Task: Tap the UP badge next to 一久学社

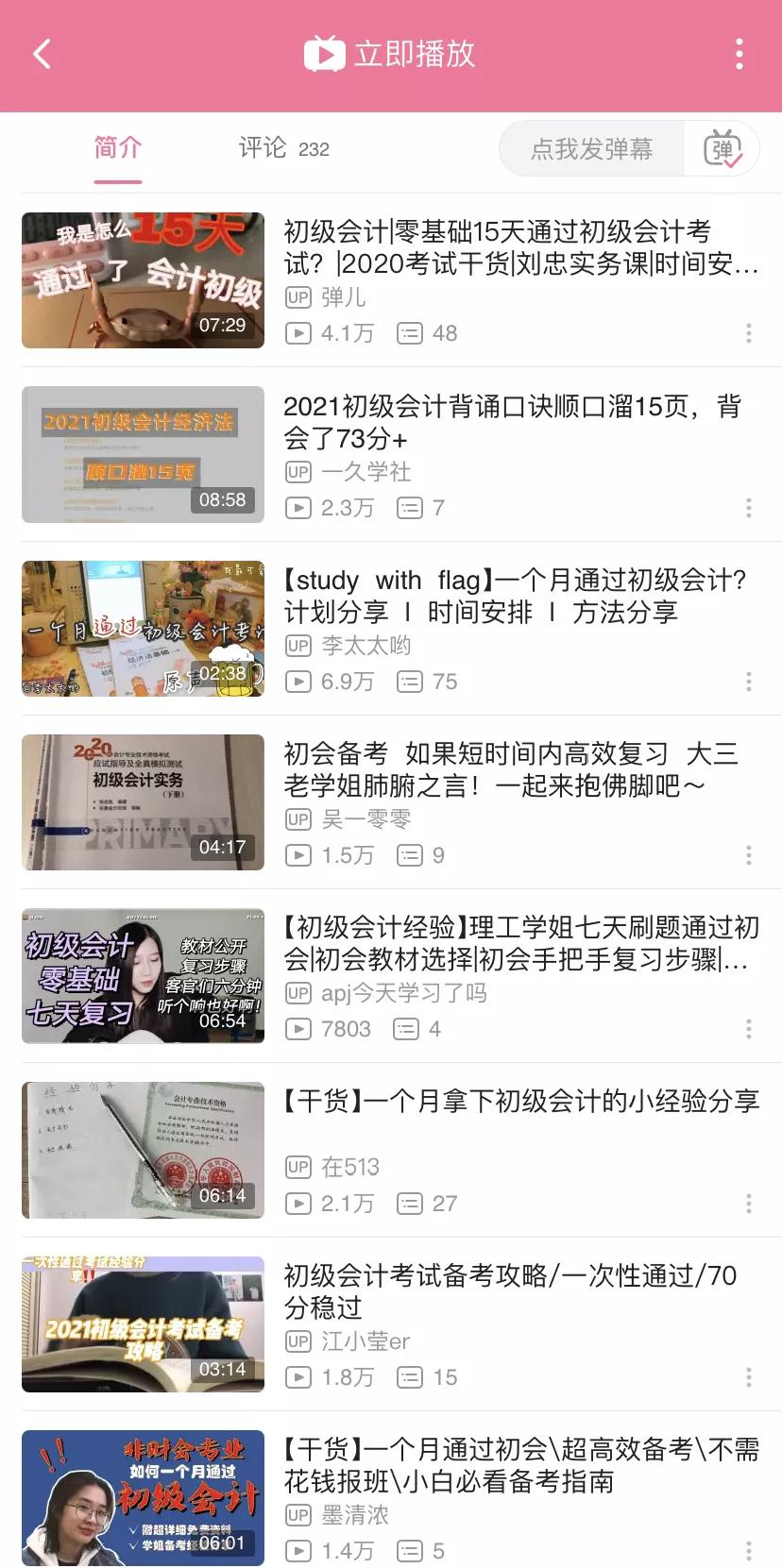Action: pos(297,472)
